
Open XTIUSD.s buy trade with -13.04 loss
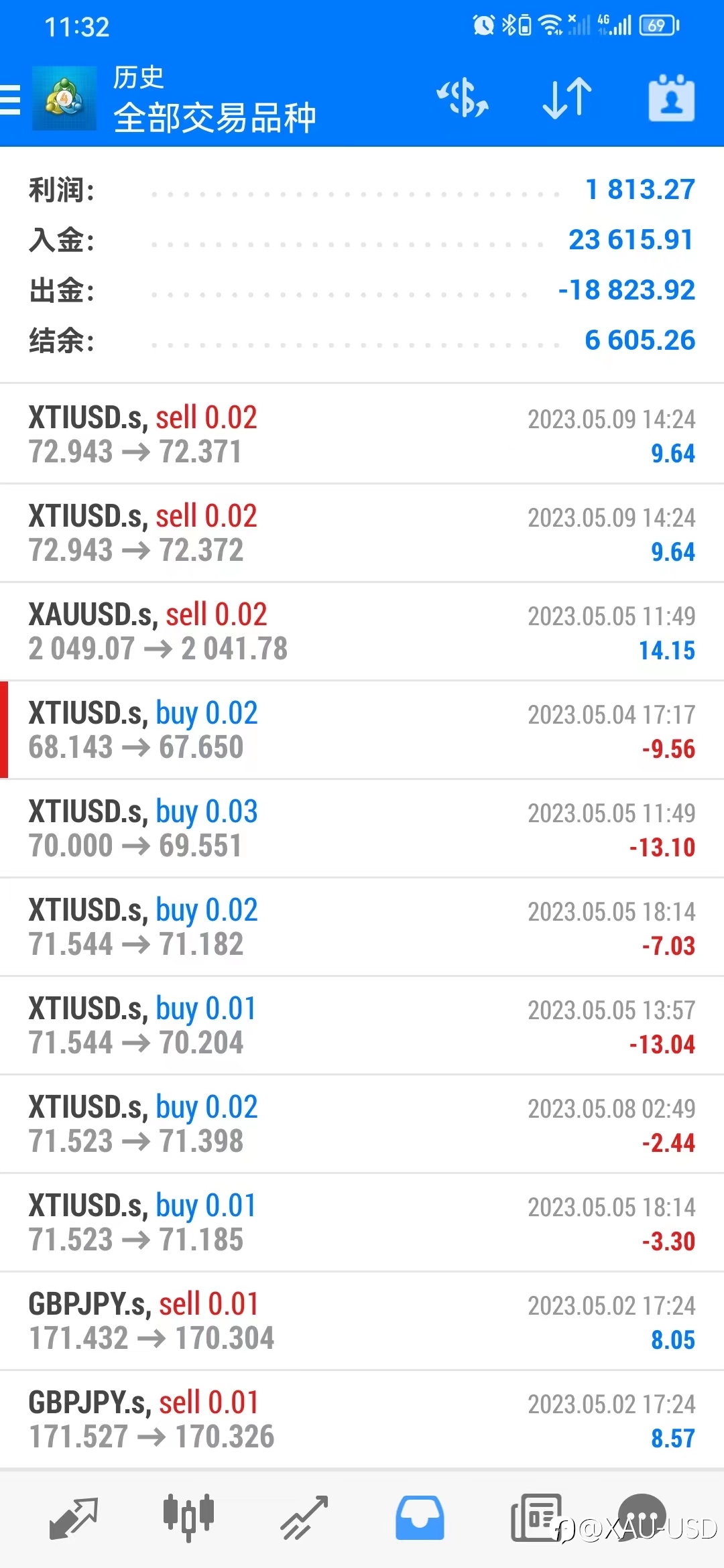point(362,1025)
